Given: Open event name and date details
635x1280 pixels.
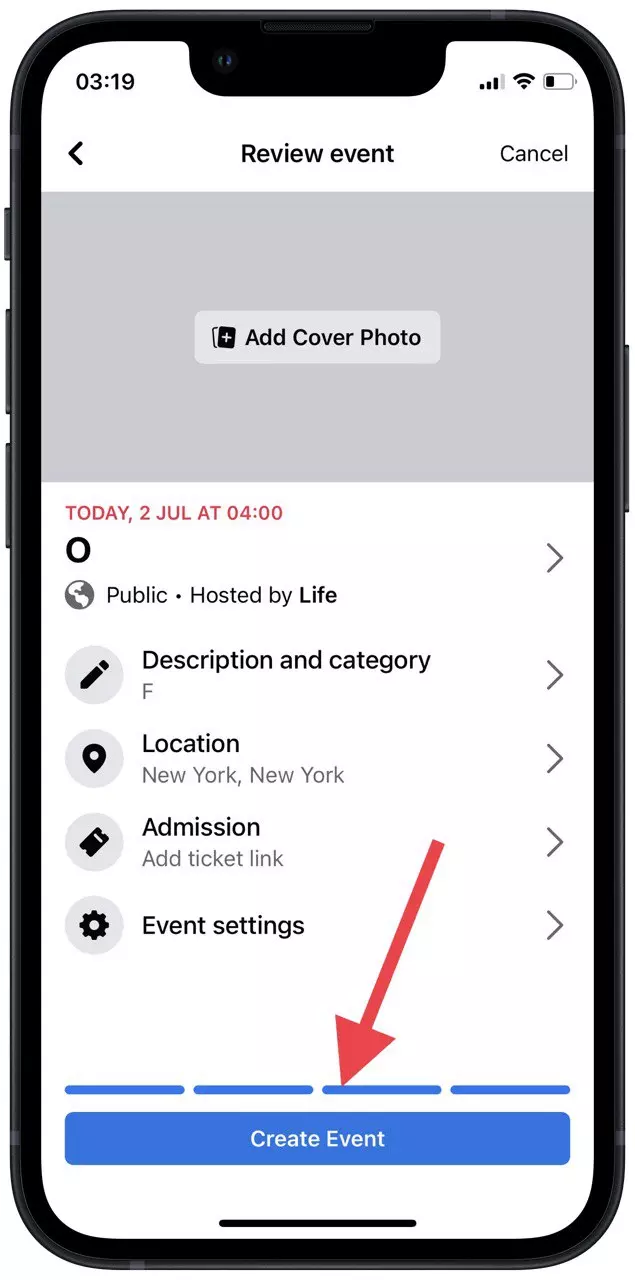Looking at the screenshot, I should click(x=317, y=556).
